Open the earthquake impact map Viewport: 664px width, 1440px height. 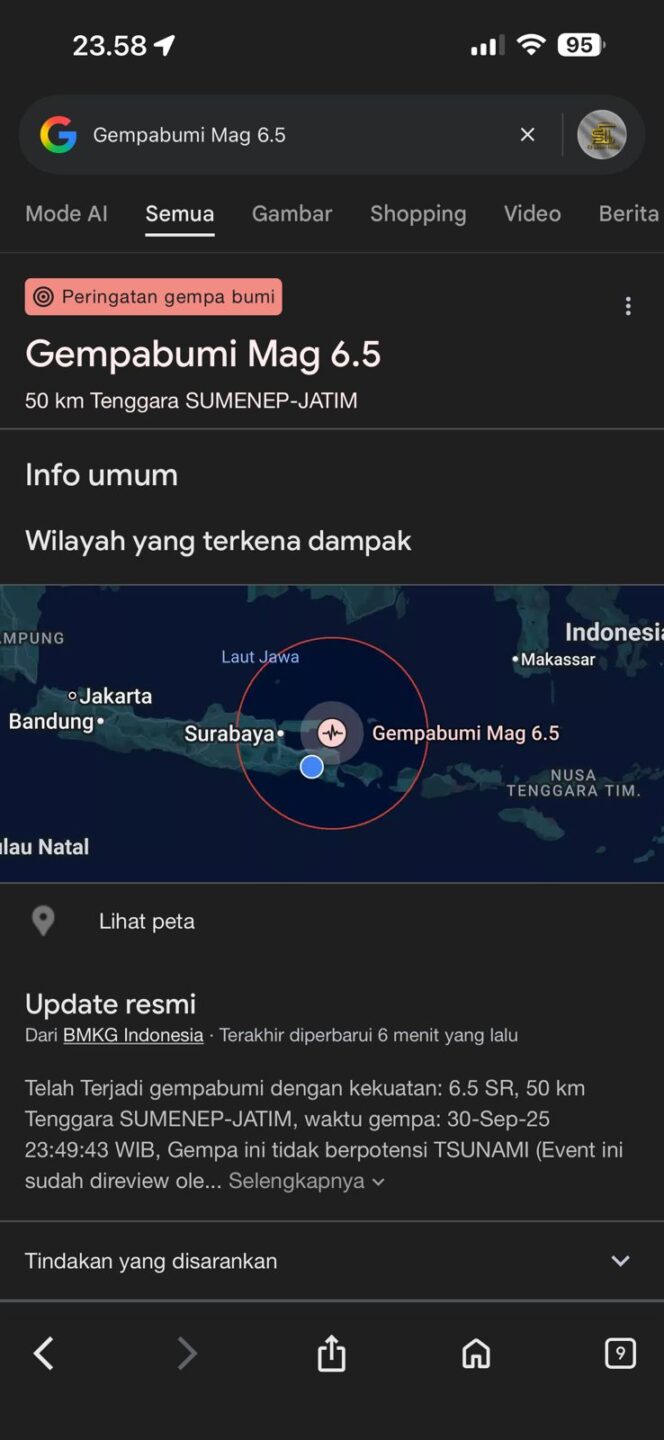tap(332, 733)
